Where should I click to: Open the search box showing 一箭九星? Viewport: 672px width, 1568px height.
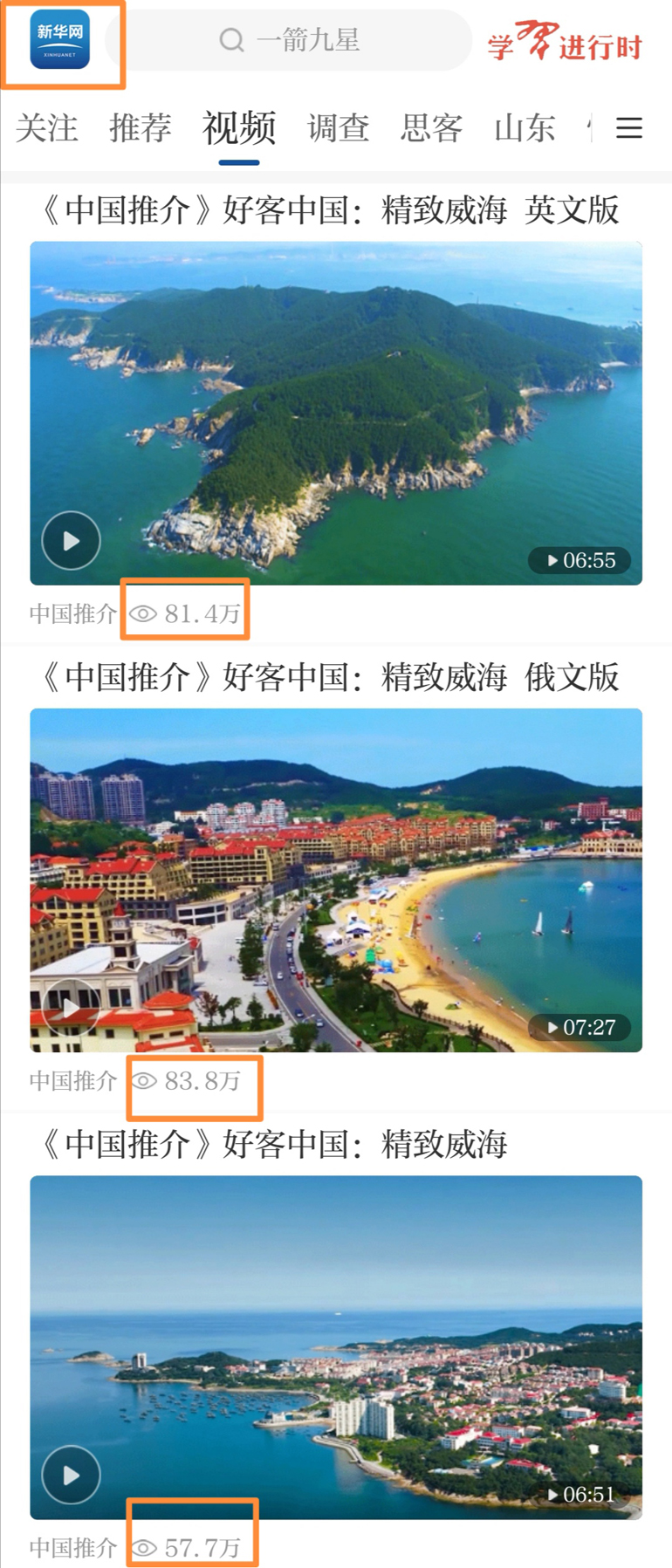[x=290, y=40]
